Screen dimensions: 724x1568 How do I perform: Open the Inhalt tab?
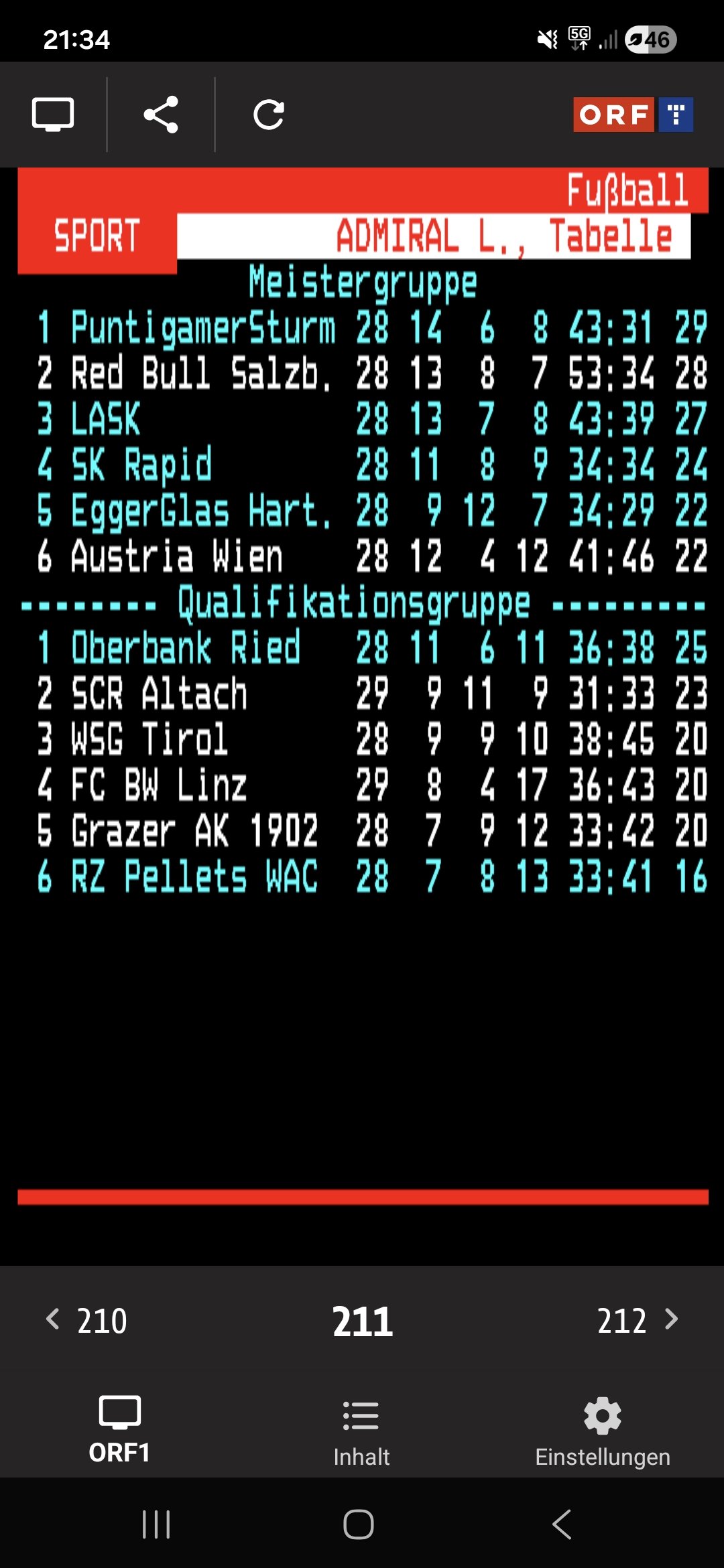pos(361,1433)
